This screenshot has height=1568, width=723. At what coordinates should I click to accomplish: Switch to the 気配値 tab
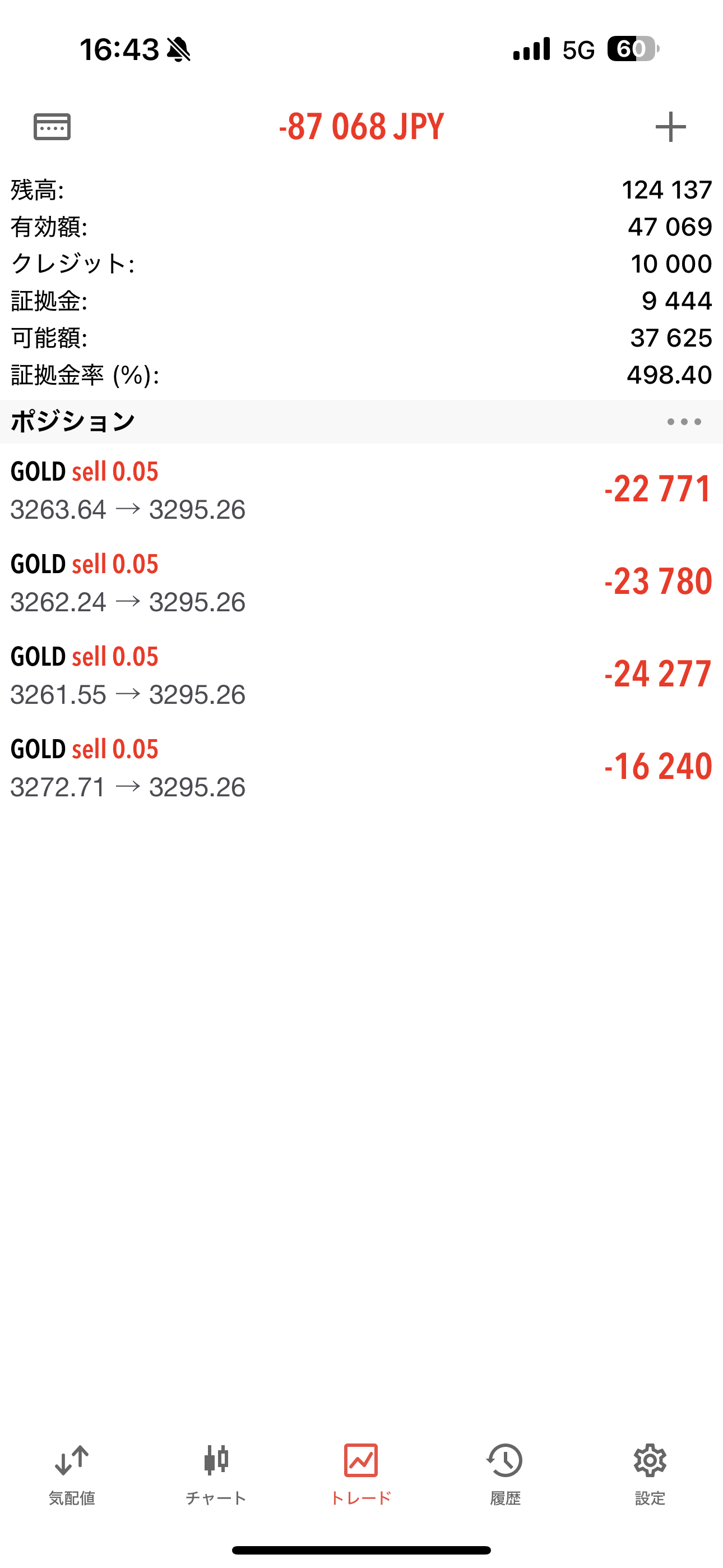pos(72,1475)
